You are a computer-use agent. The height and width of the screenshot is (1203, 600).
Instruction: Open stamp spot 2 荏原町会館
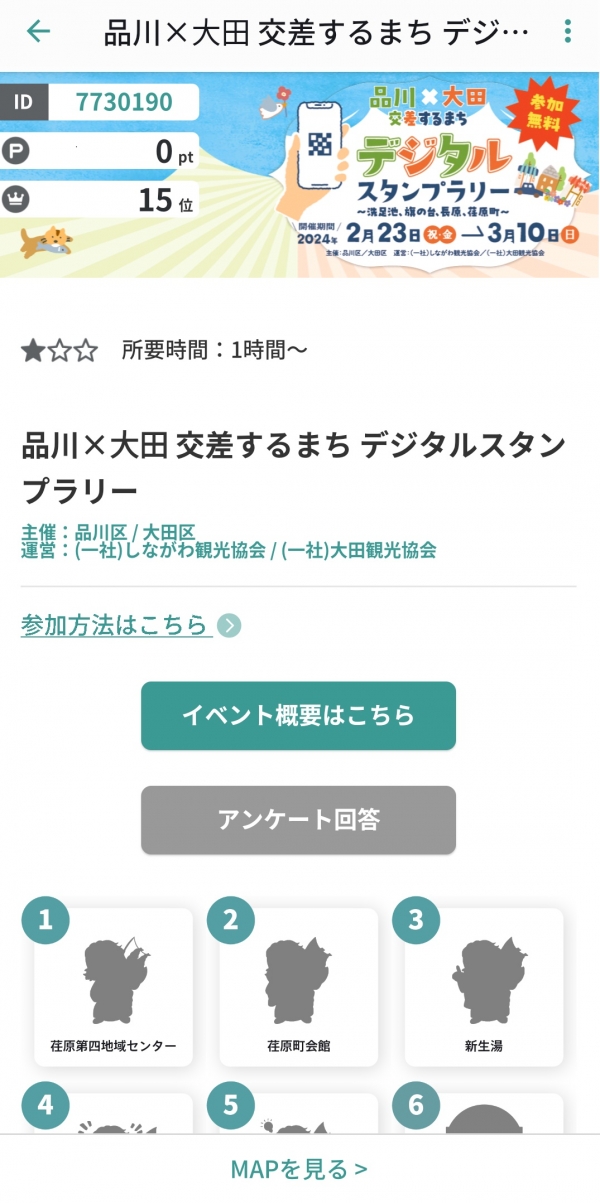tap(298, 987)
